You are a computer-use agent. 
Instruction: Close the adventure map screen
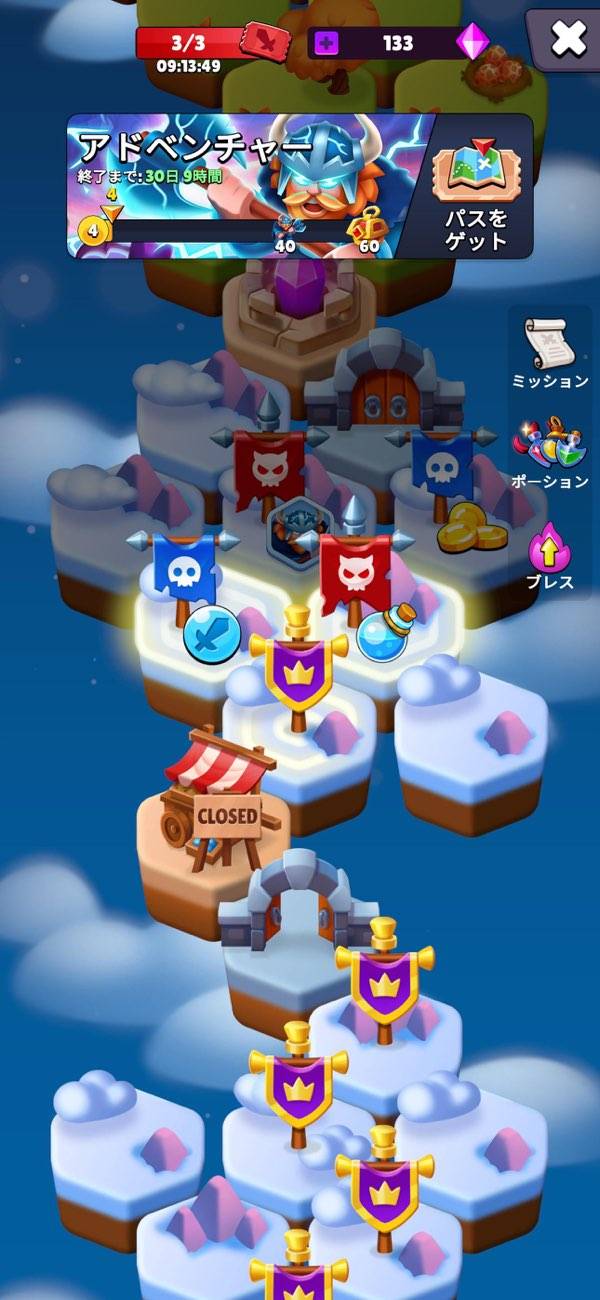pos(568,39)
